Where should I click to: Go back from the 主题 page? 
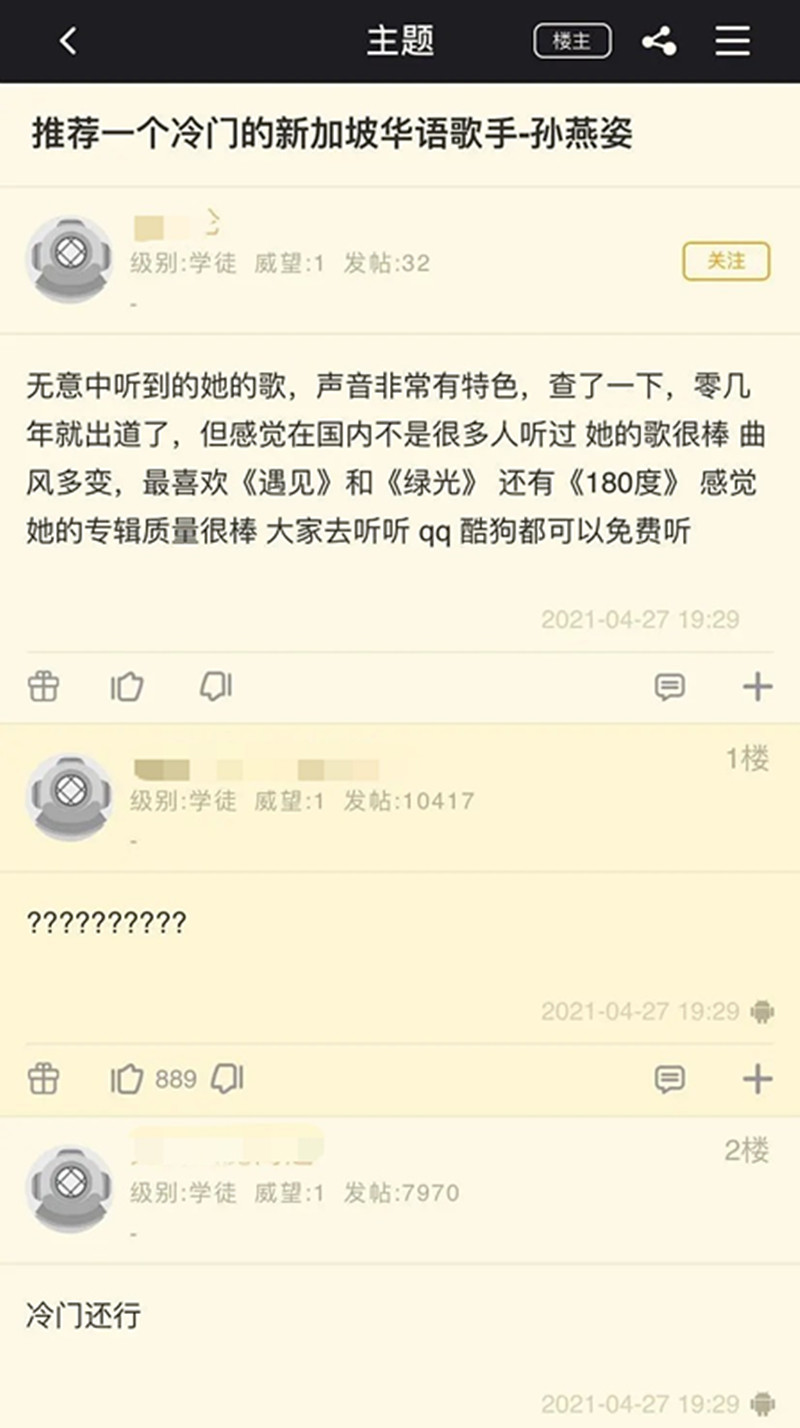(x=68, y=41)
